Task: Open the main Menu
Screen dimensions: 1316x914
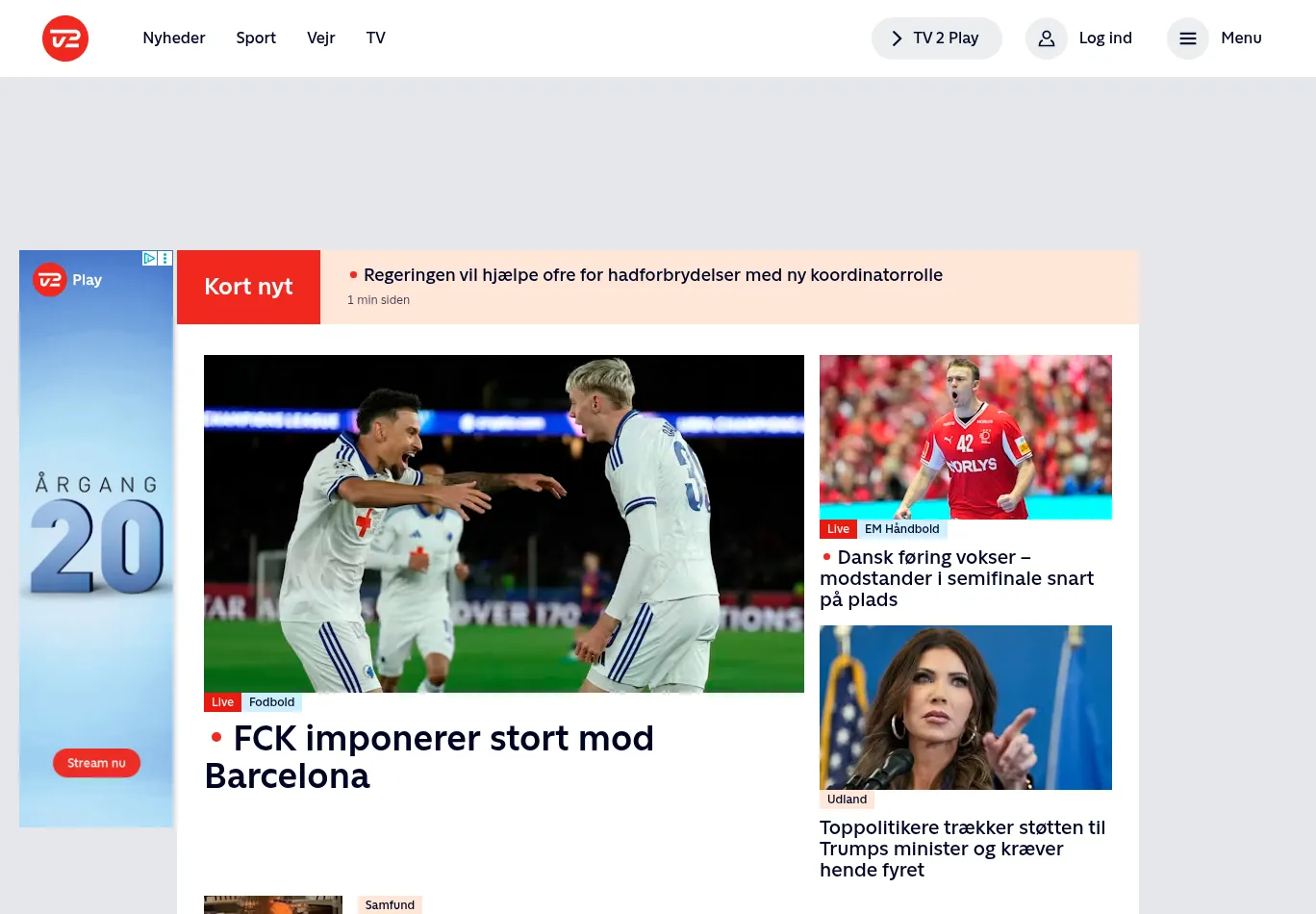Action: pyautogui.click(x=1216, y=38)
